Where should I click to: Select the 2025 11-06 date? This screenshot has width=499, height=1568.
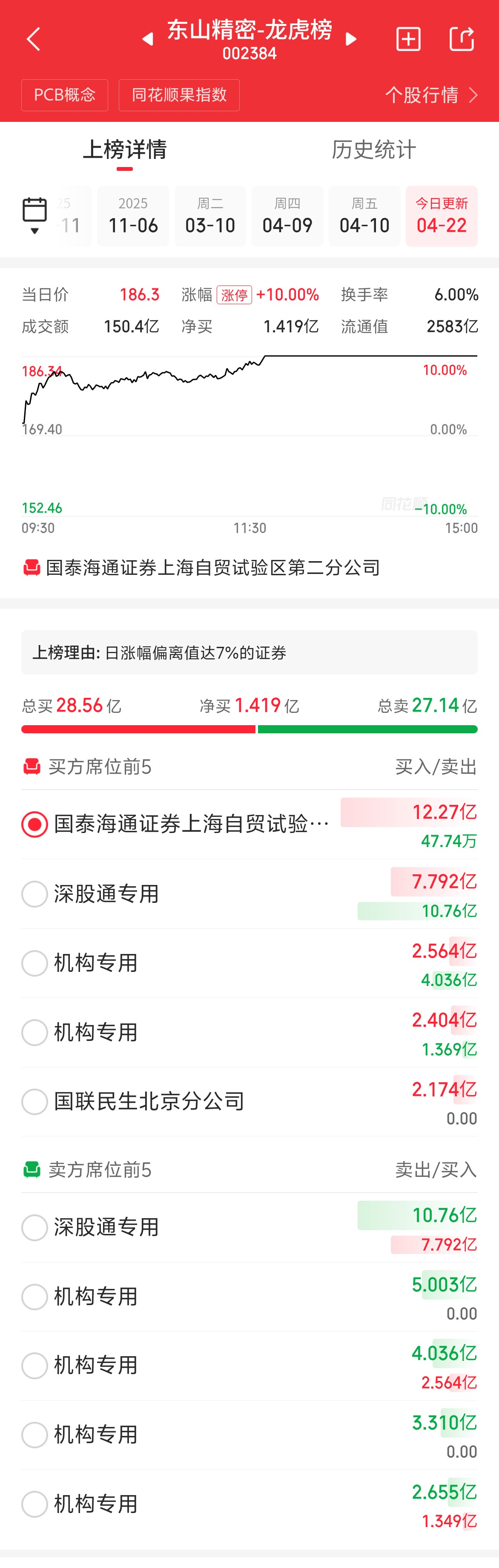133,216
